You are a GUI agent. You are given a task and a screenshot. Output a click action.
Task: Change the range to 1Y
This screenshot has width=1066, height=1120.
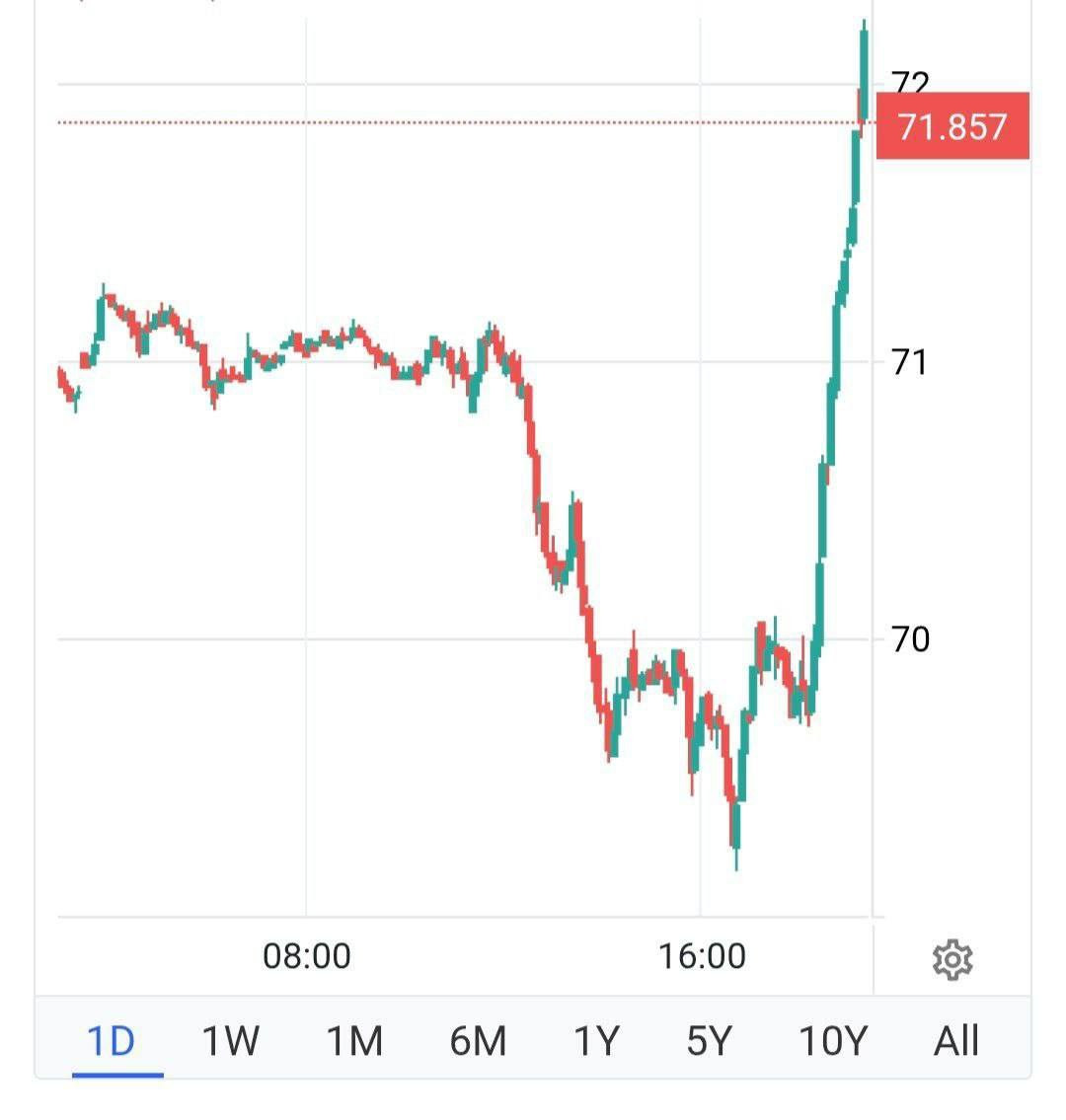coord(596,1041)
